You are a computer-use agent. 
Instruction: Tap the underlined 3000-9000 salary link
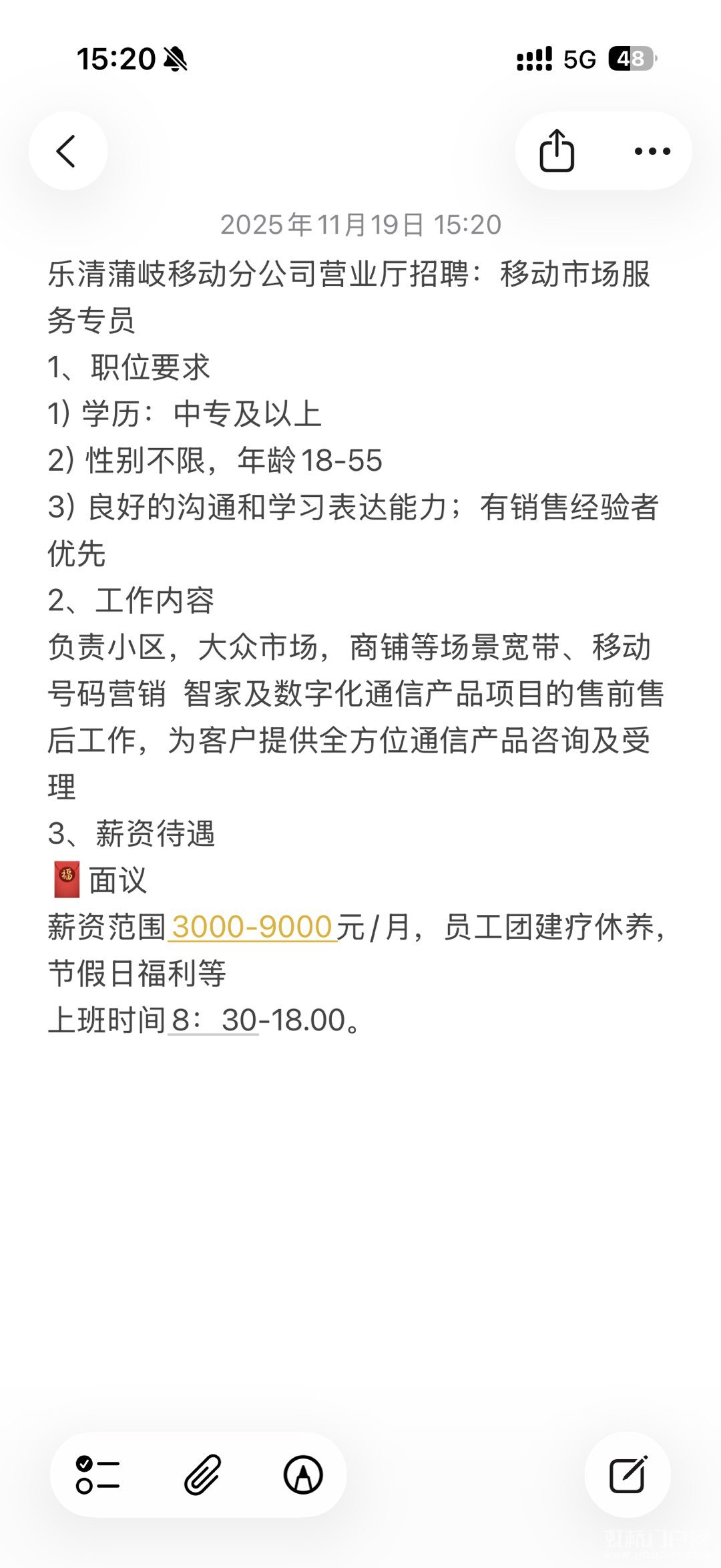252,927
